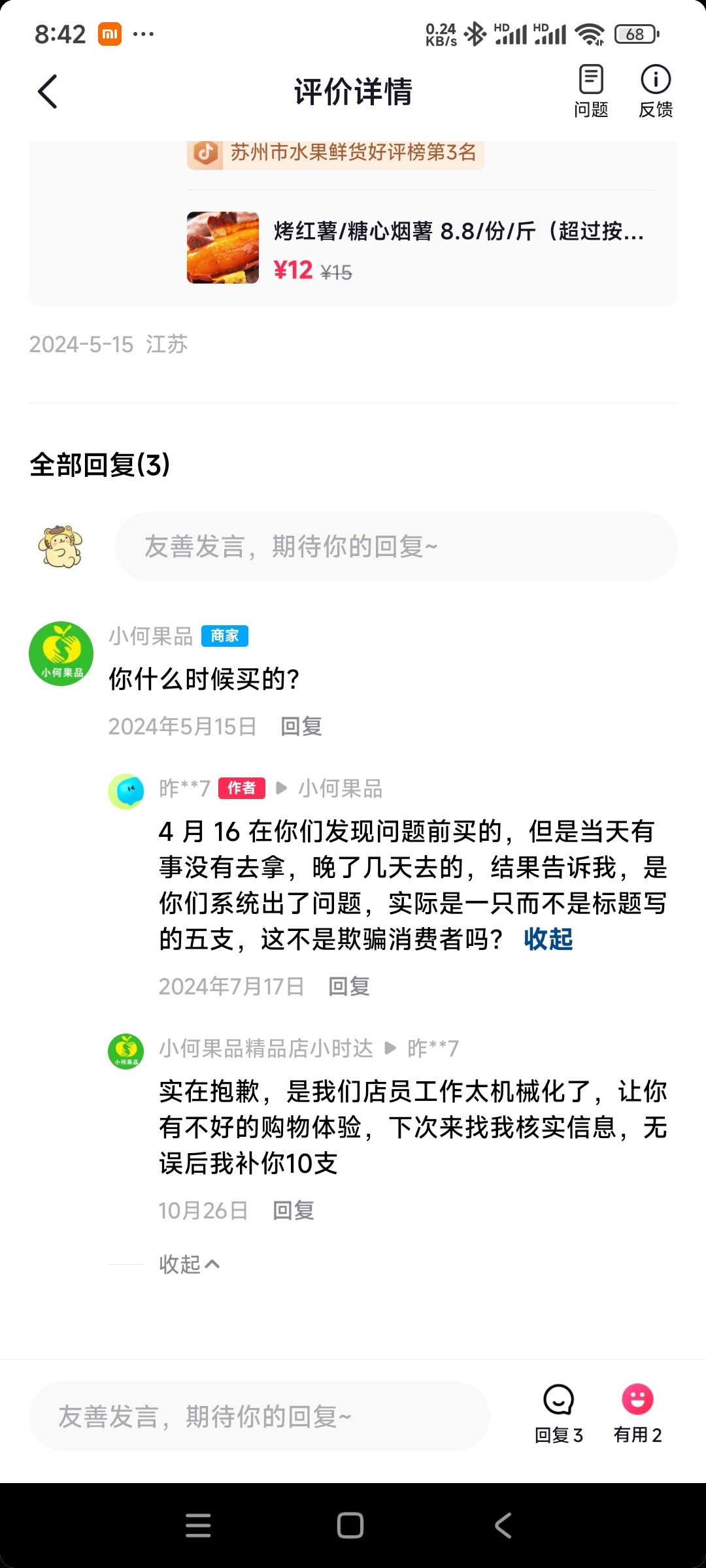Viewport: 706px width, 1568px height.
Task: Open the 小何果品 merchant avatar
Action: [x=61, y=653]
